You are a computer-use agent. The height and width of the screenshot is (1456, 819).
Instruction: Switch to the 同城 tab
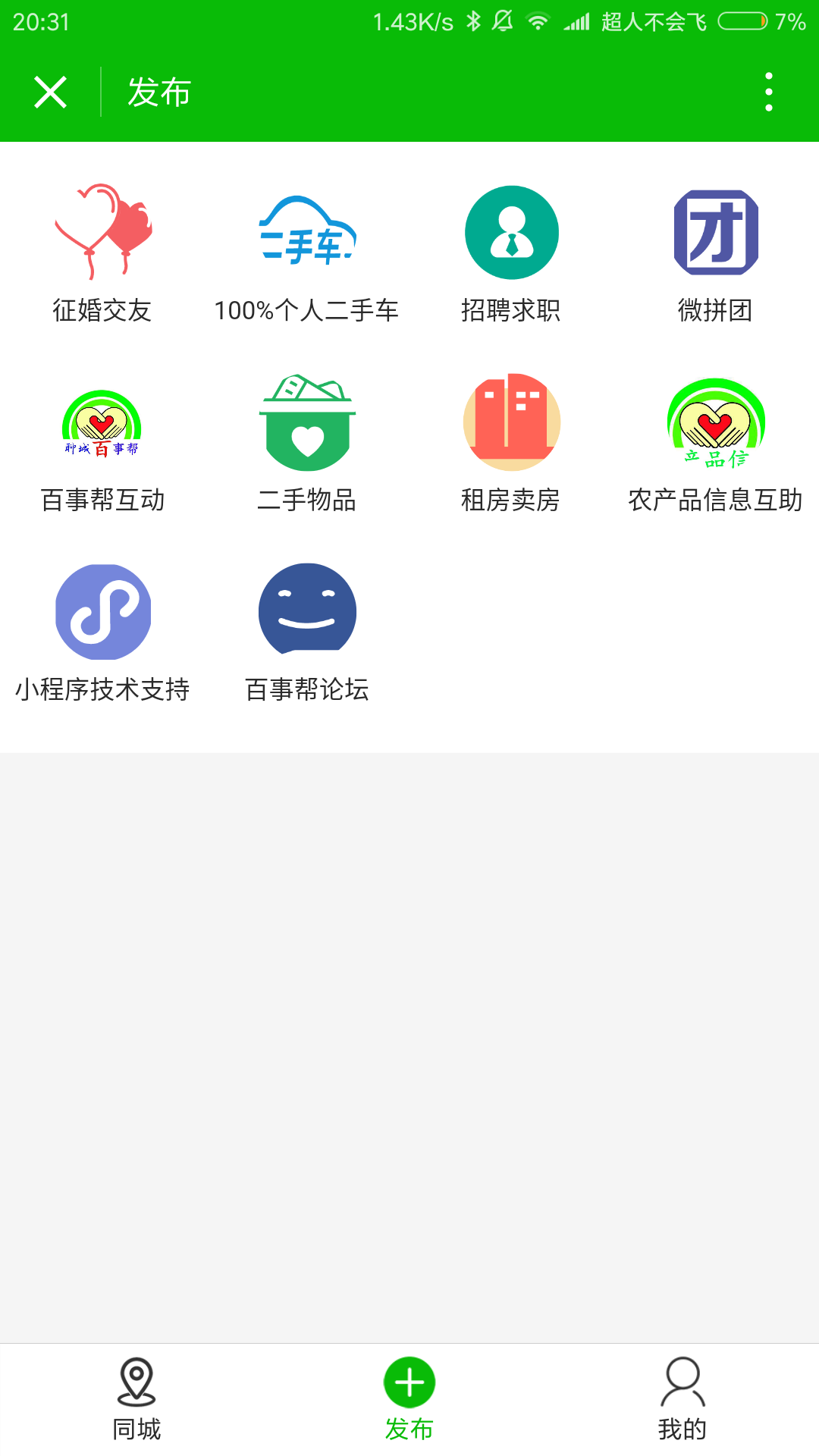(x=136, y=1400)
